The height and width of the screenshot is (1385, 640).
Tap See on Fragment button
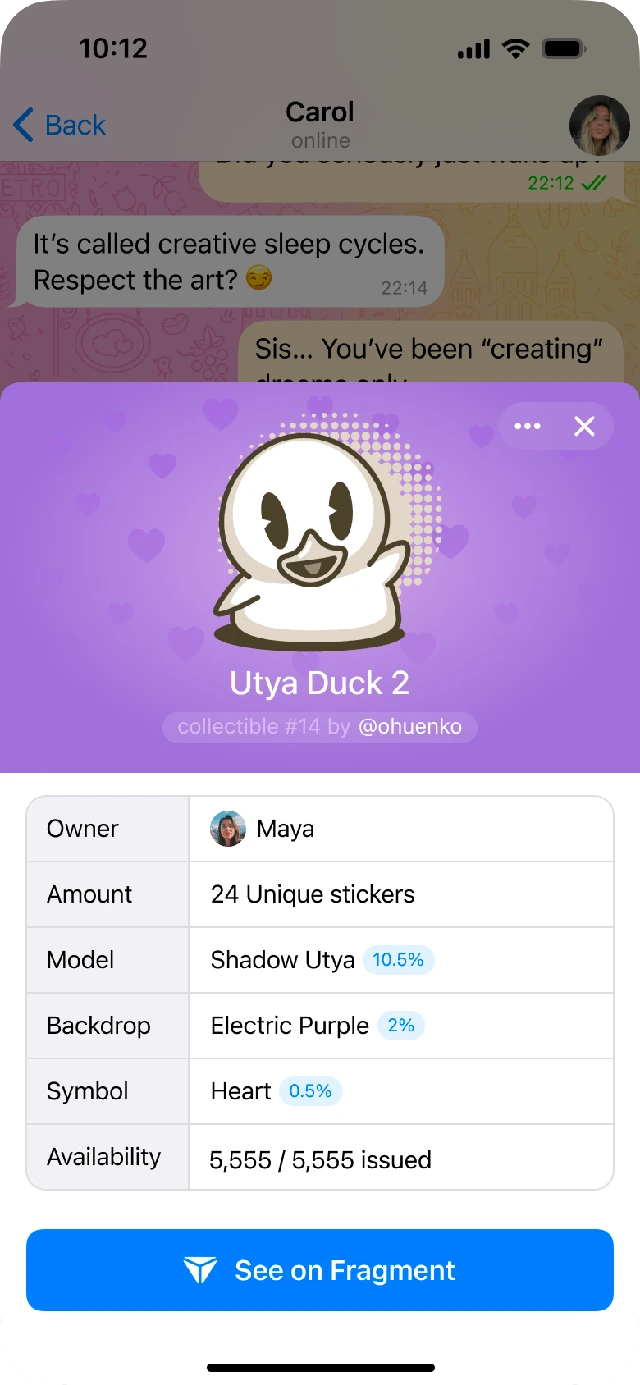coord(320,1270)
